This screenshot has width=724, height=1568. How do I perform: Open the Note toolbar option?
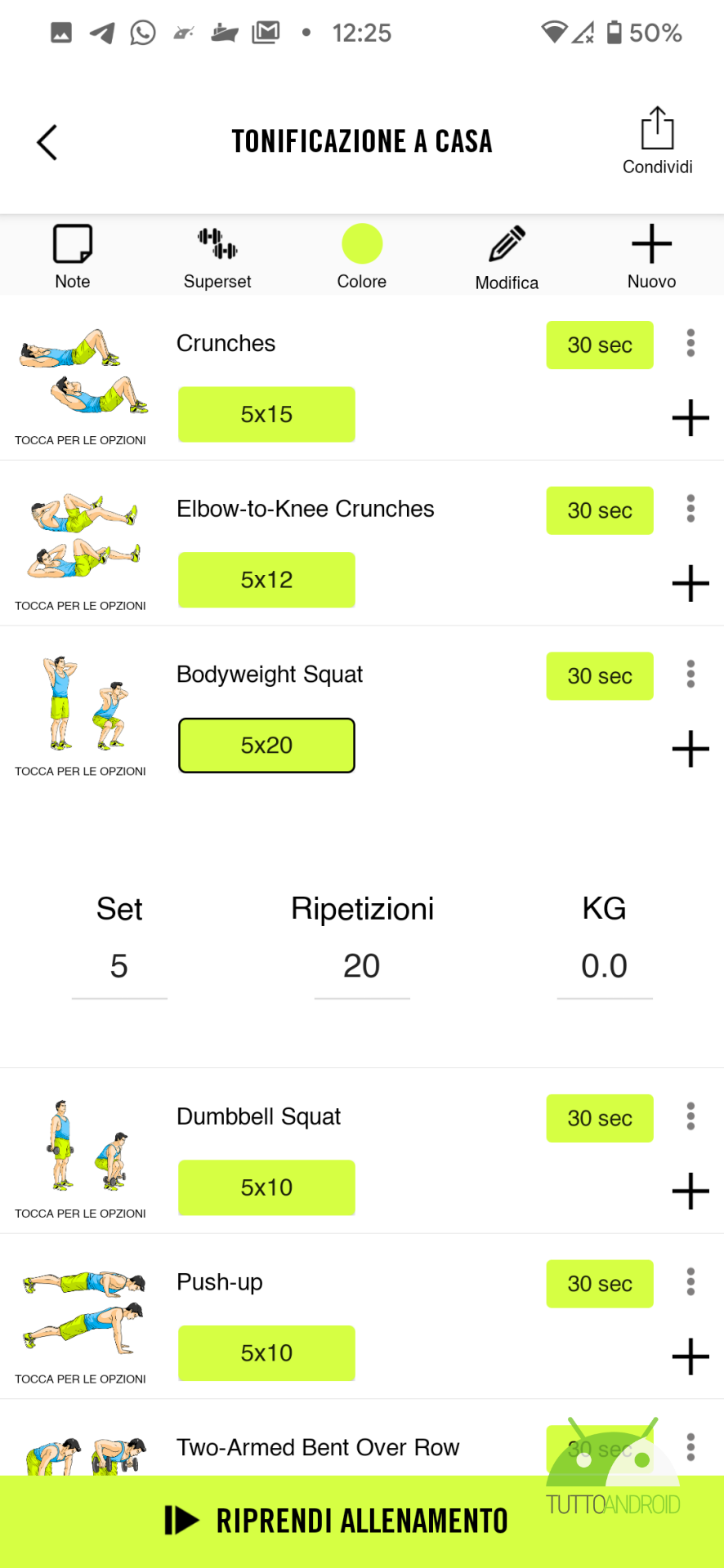pos(73,256)
